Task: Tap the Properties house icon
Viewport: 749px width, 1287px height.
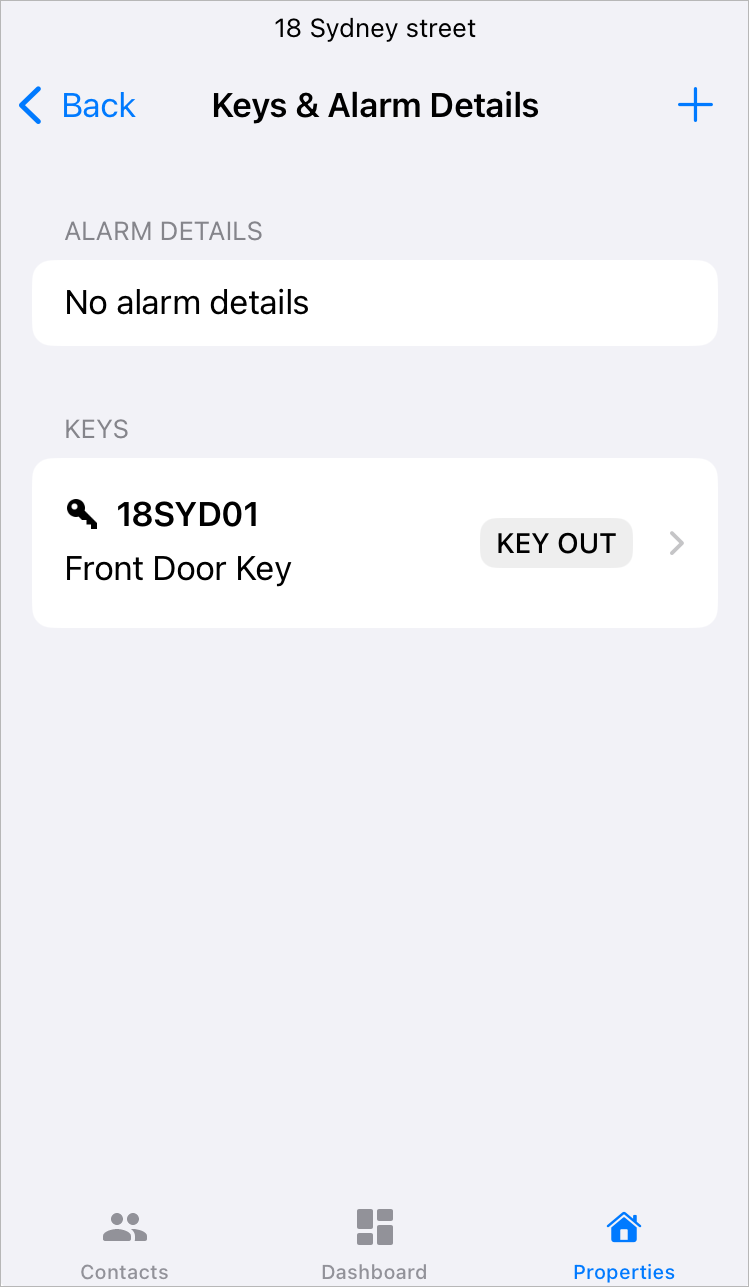Action: tap(623, 1226)
